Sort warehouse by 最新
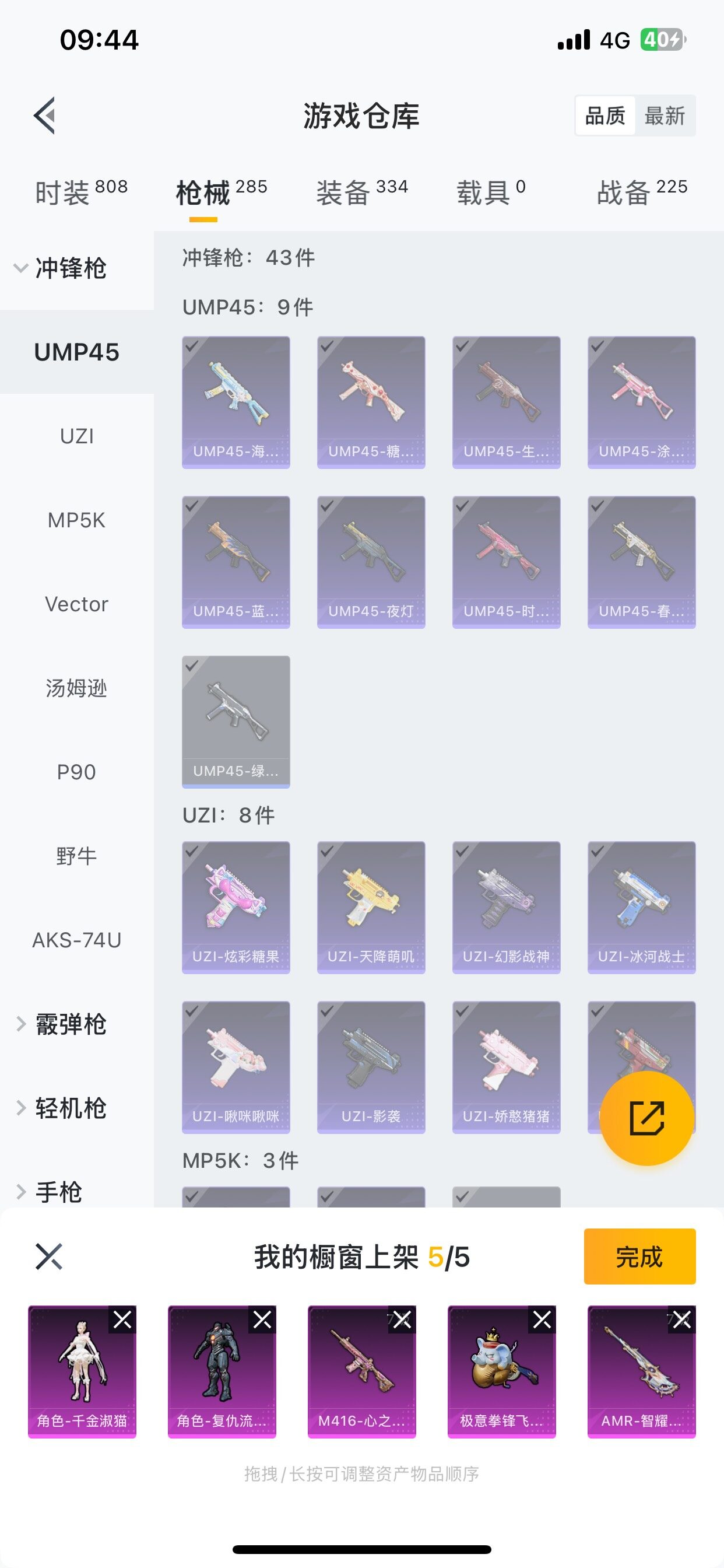The image size is (724, 1568). [665, 116]
